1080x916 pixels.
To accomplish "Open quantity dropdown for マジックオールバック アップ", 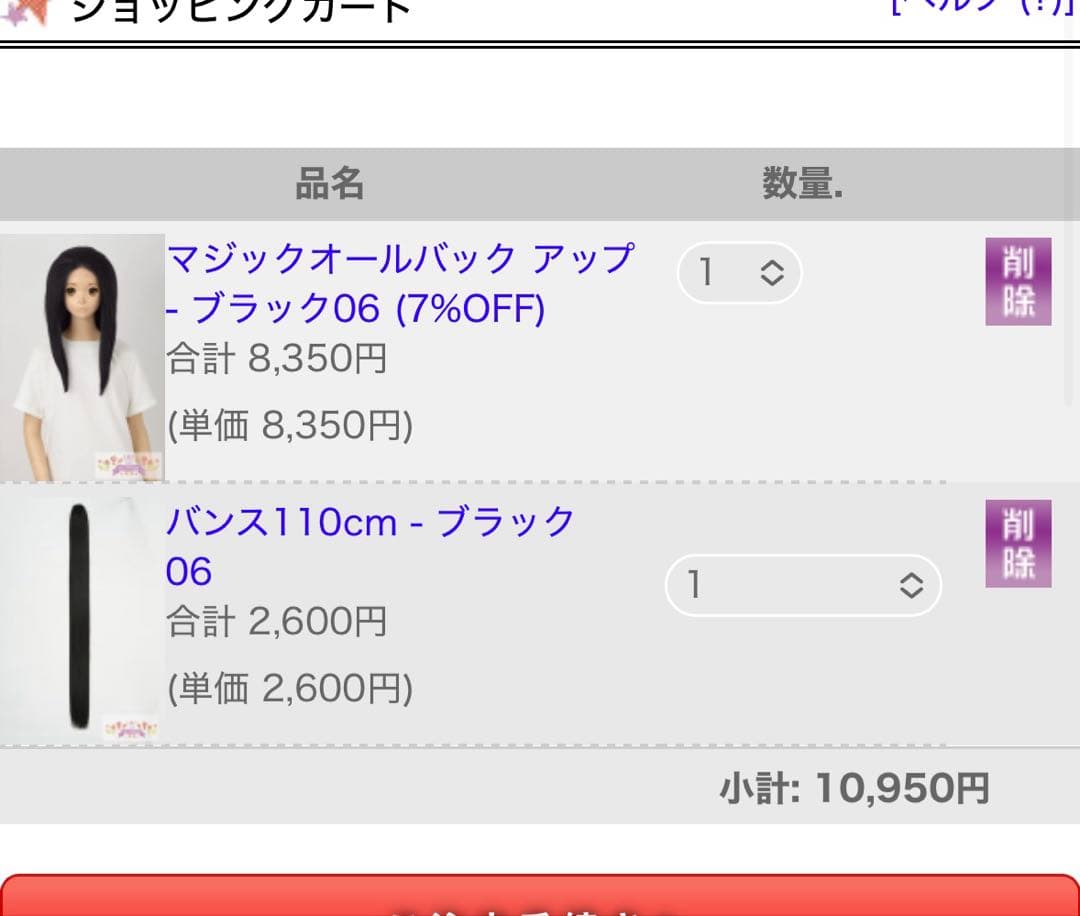I will (740, 272).
